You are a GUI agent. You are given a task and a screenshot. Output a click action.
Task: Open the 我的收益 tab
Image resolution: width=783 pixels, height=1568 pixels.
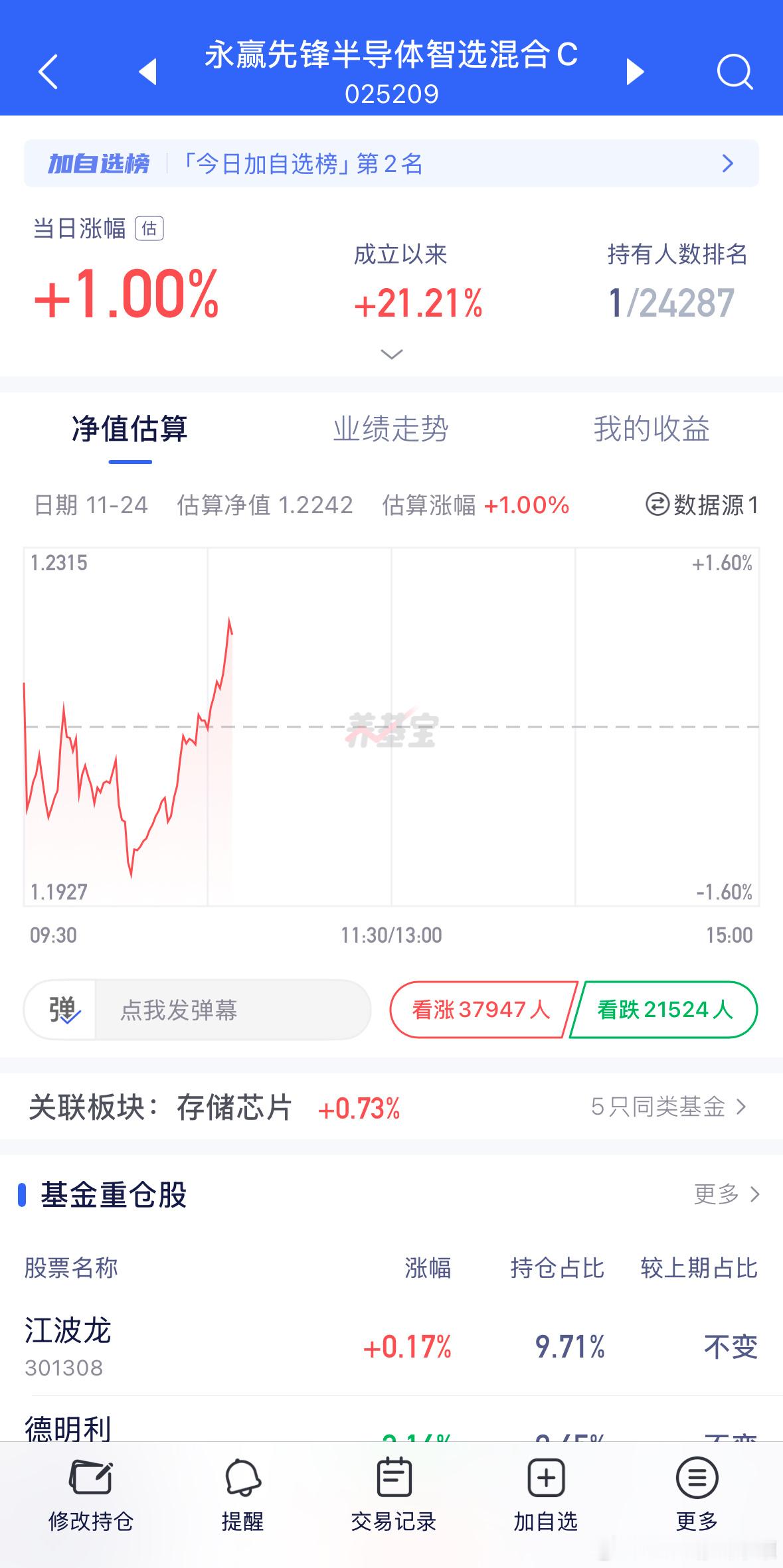(652, 430)
